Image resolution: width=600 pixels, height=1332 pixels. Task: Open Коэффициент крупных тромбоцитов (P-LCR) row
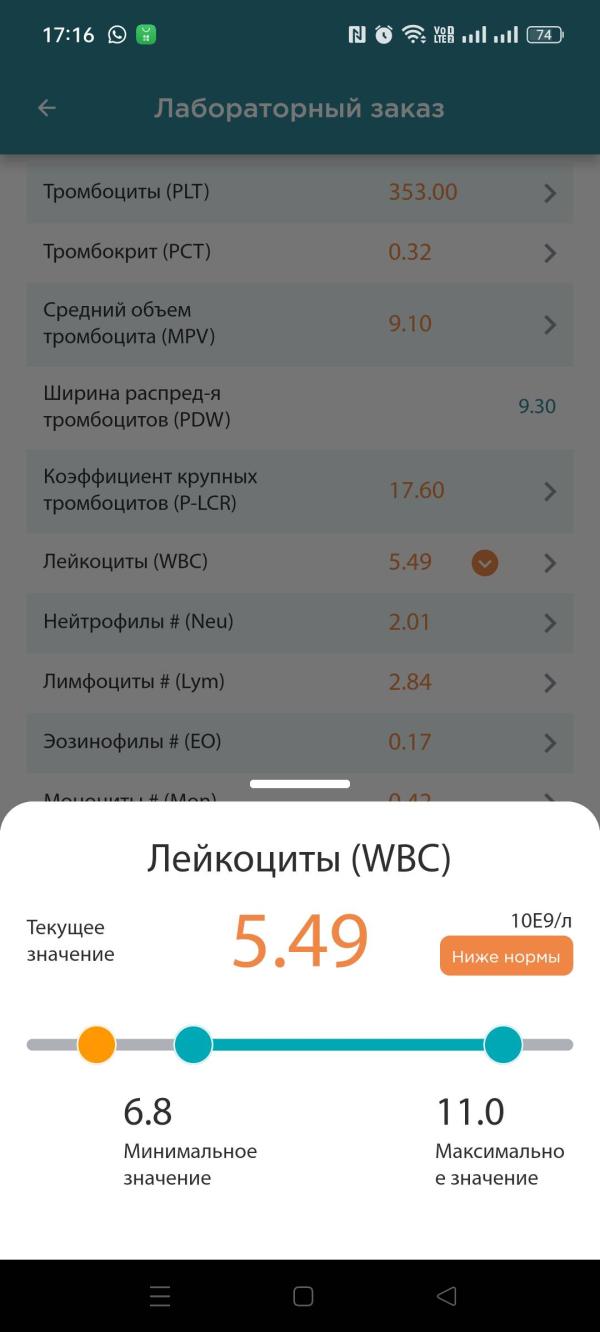point(300,490)
